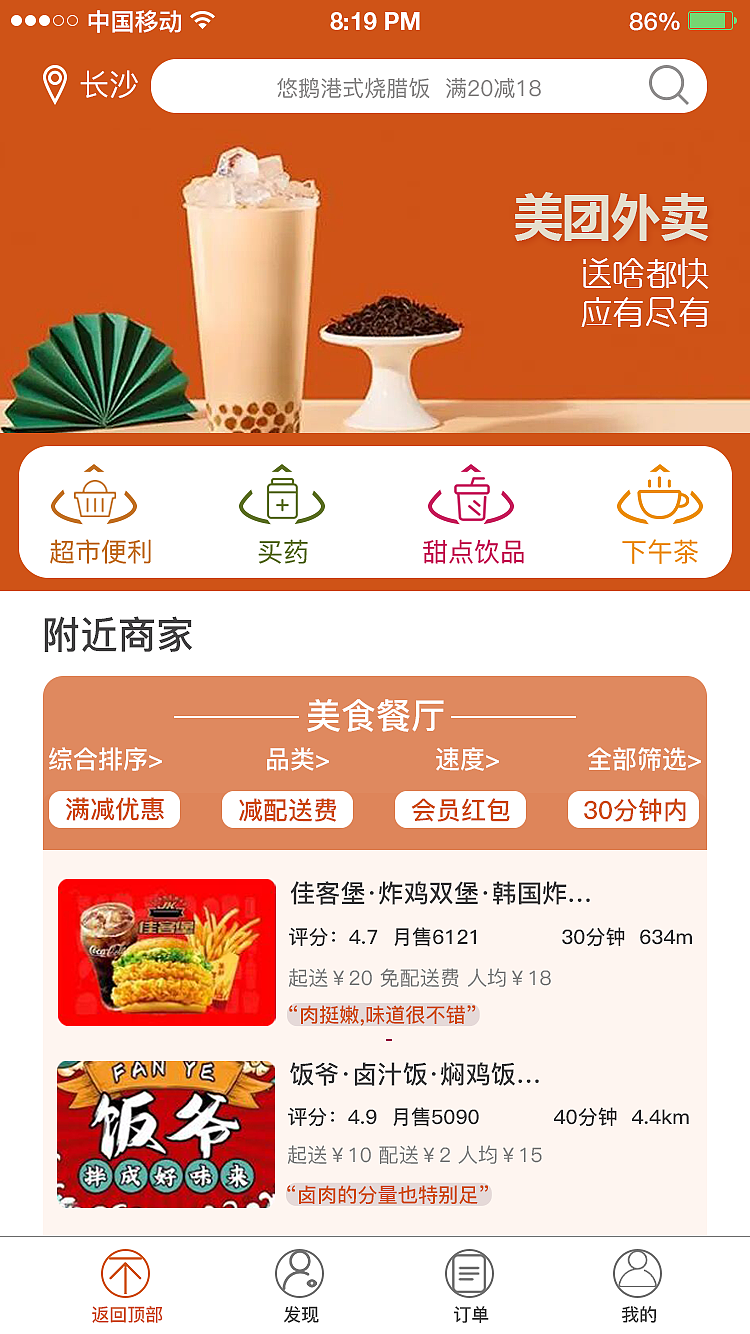Expand the 综合排序 sorting options

(103, 760)
